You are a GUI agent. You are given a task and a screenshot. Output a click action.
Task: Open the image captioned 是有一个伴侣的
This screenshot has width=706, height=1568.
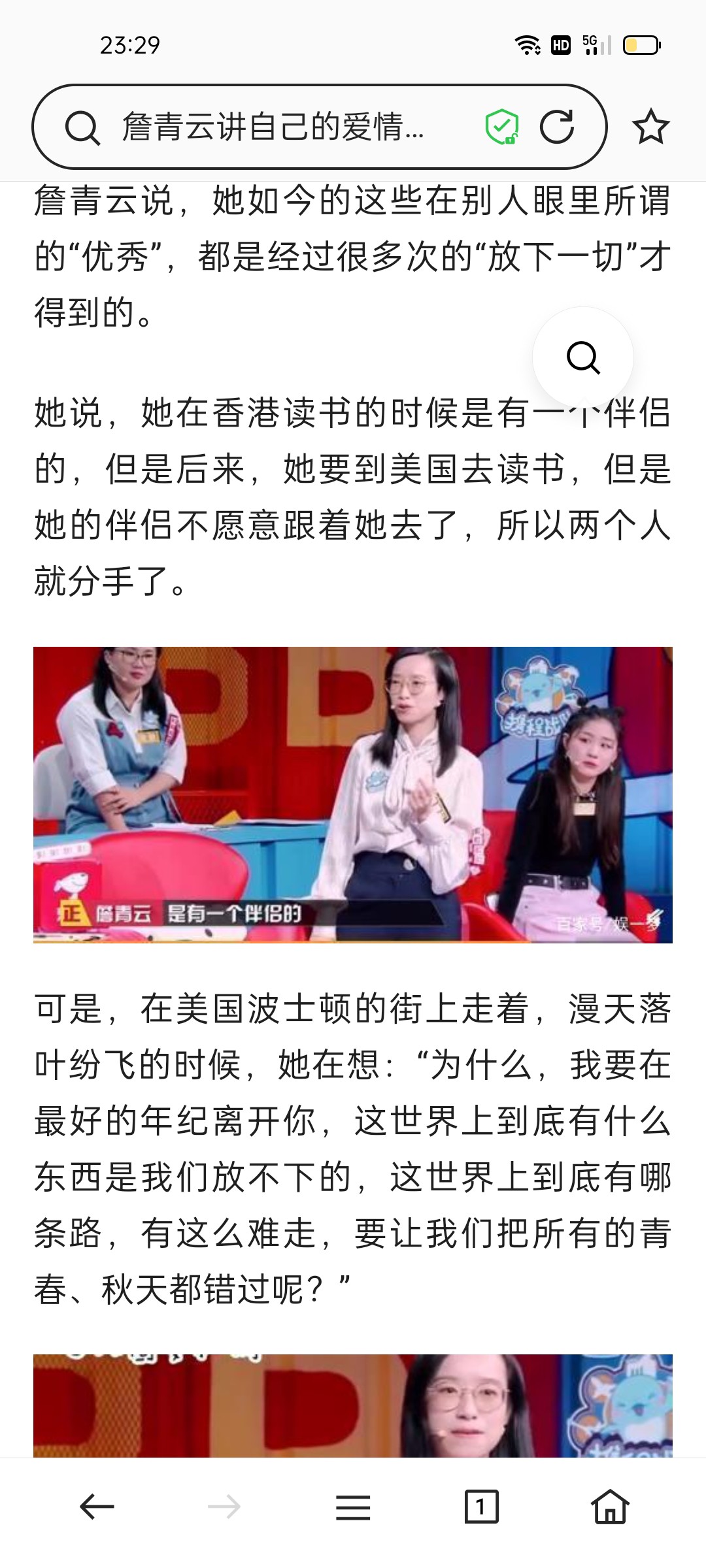tap(353, 794)
